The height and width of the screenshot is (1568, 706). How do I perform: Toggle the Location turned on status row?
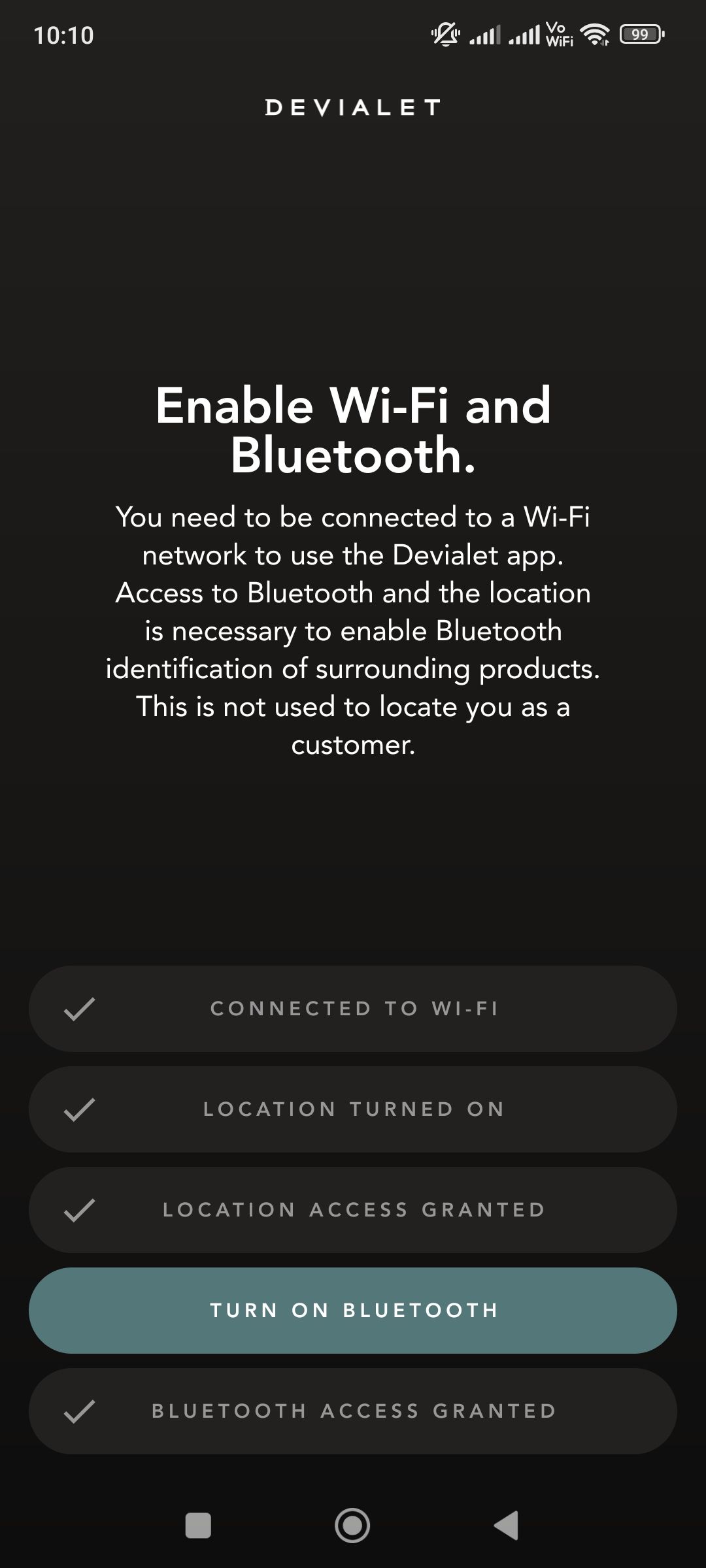tap(353, 1109)
